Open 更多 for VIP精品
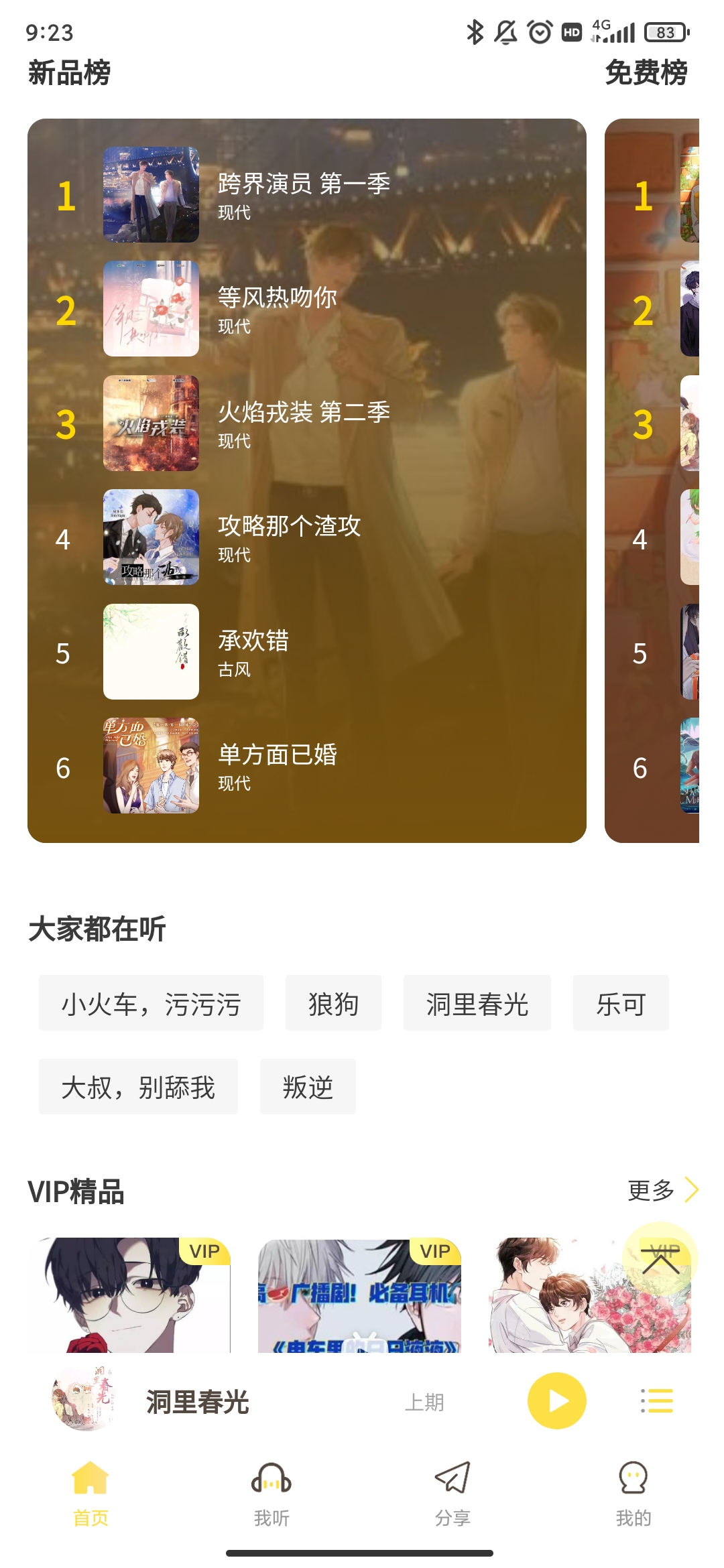Screen dimensions: 724x1568 click(662, 1191)
